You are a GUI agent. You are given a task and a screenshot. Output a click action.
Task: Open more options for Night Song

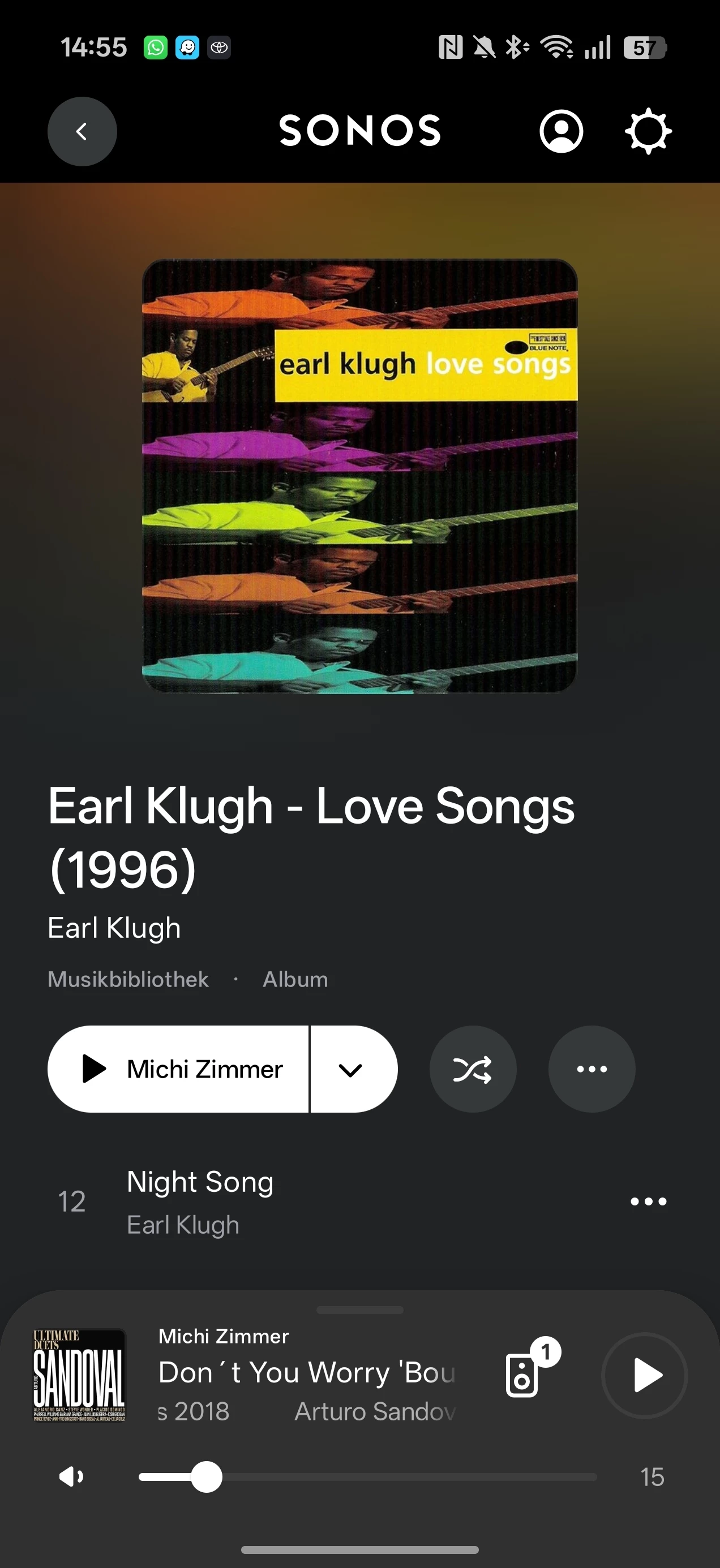pyautogui.click(x=648, y=1201)
